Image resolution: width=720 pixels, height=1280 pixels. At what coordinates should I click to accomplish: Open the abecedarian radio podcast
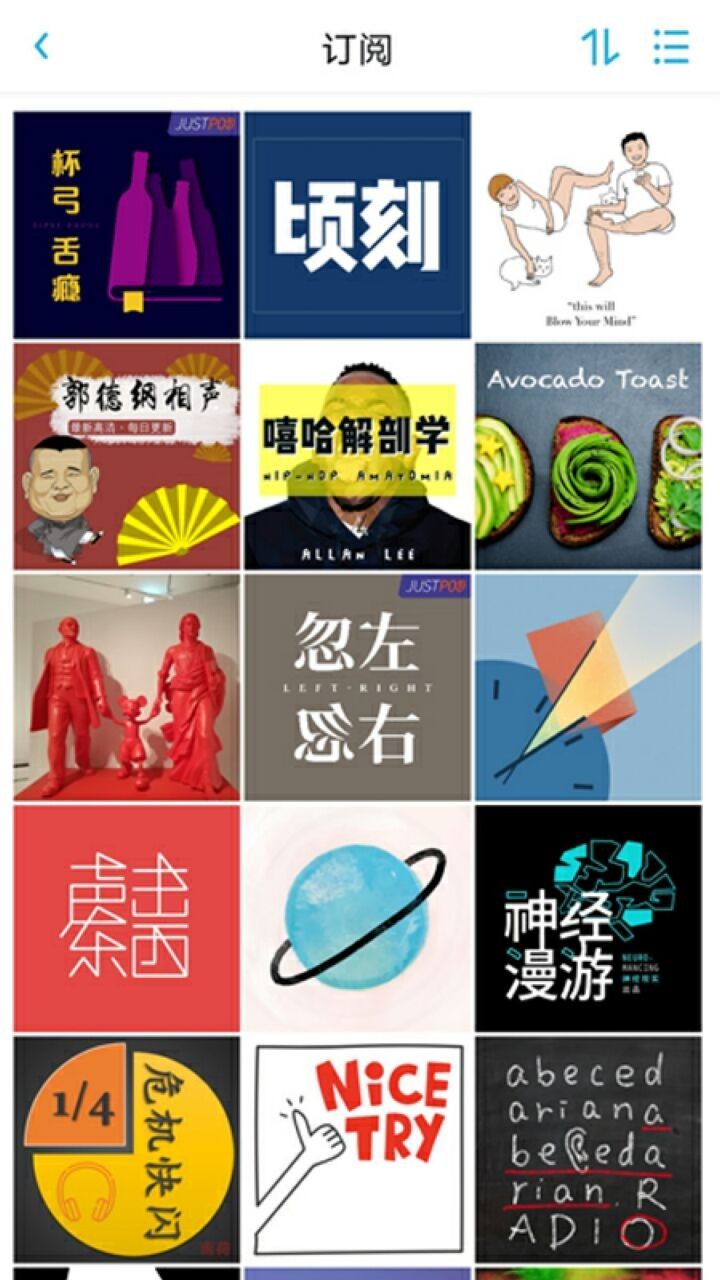(x=590, y=1148)
